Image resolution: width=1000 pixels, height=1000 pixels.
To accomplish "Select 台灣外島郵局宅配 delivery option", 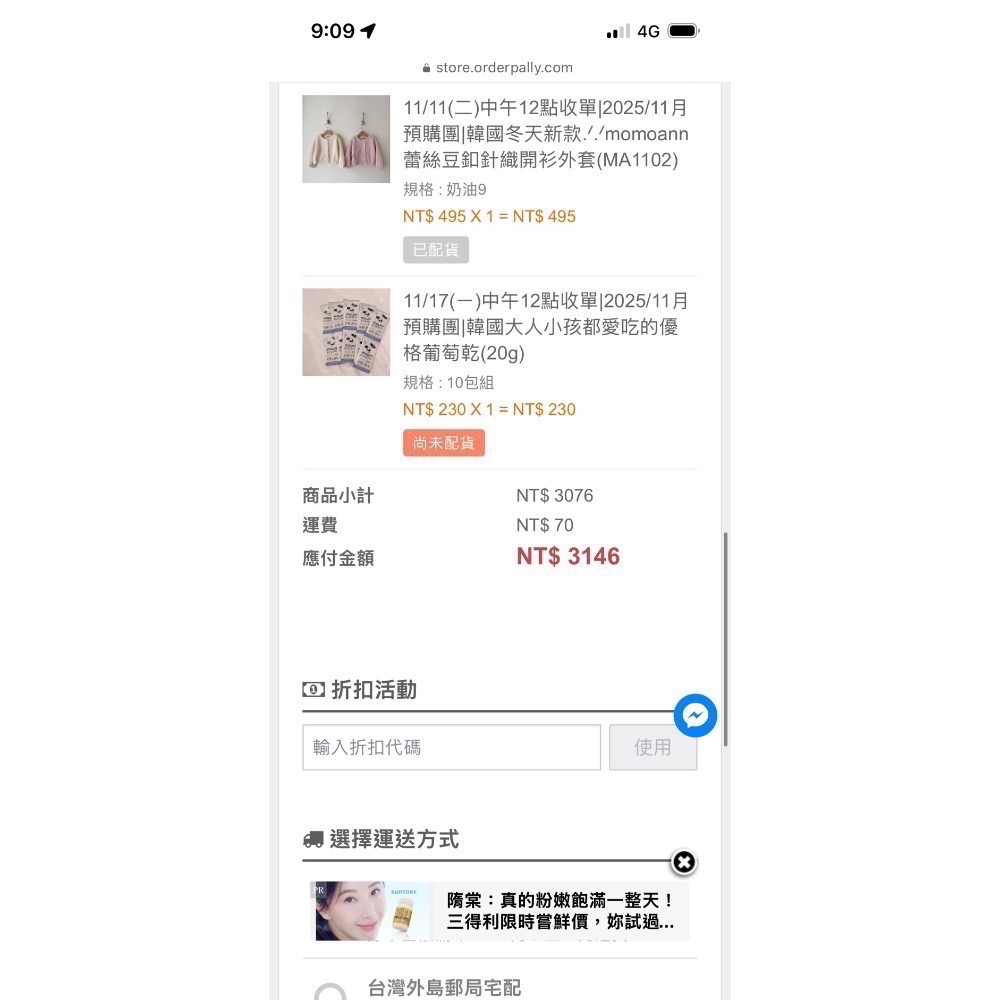I will (330, 992).
